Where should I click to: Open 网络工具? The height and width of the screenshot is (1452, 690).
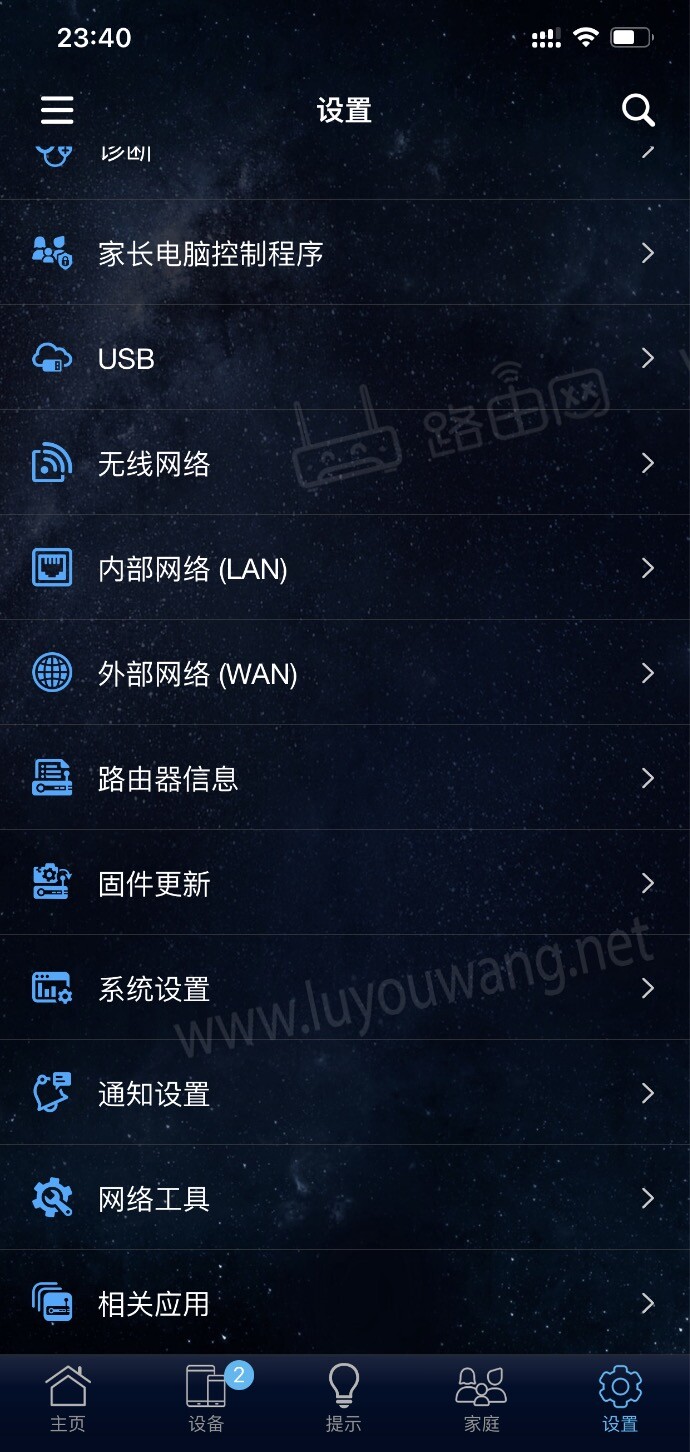point(344,1198)
